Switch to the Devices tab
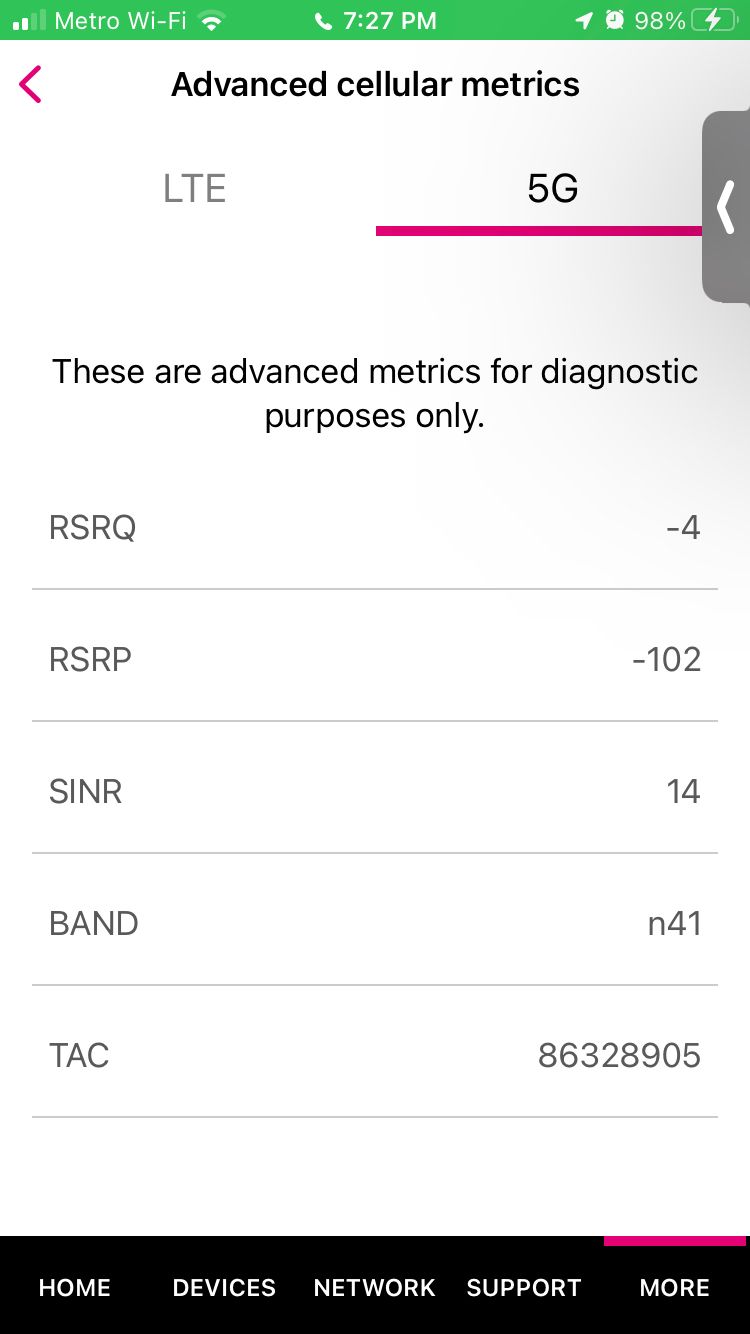This screenshot has height=1334, width=750. click(224, 1287)
